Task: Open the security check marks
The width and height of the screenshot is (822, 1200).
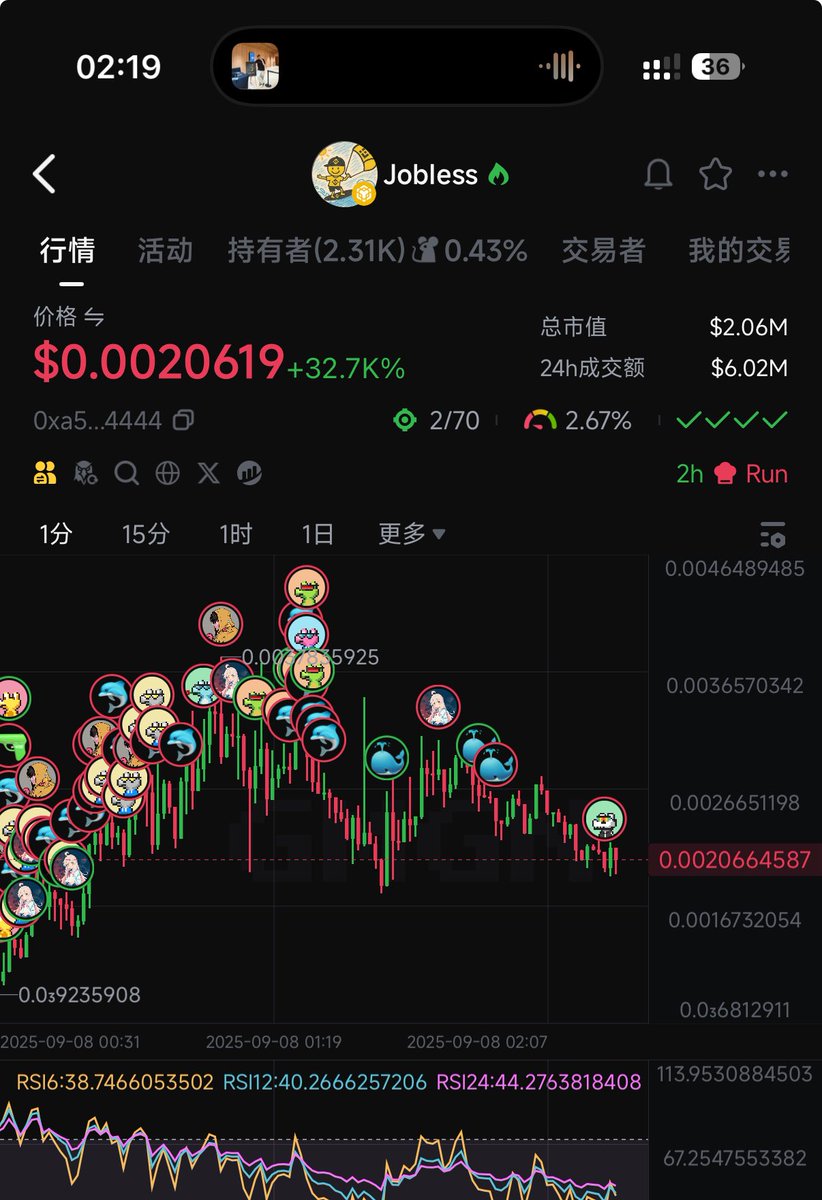Action: pos(732,420)
